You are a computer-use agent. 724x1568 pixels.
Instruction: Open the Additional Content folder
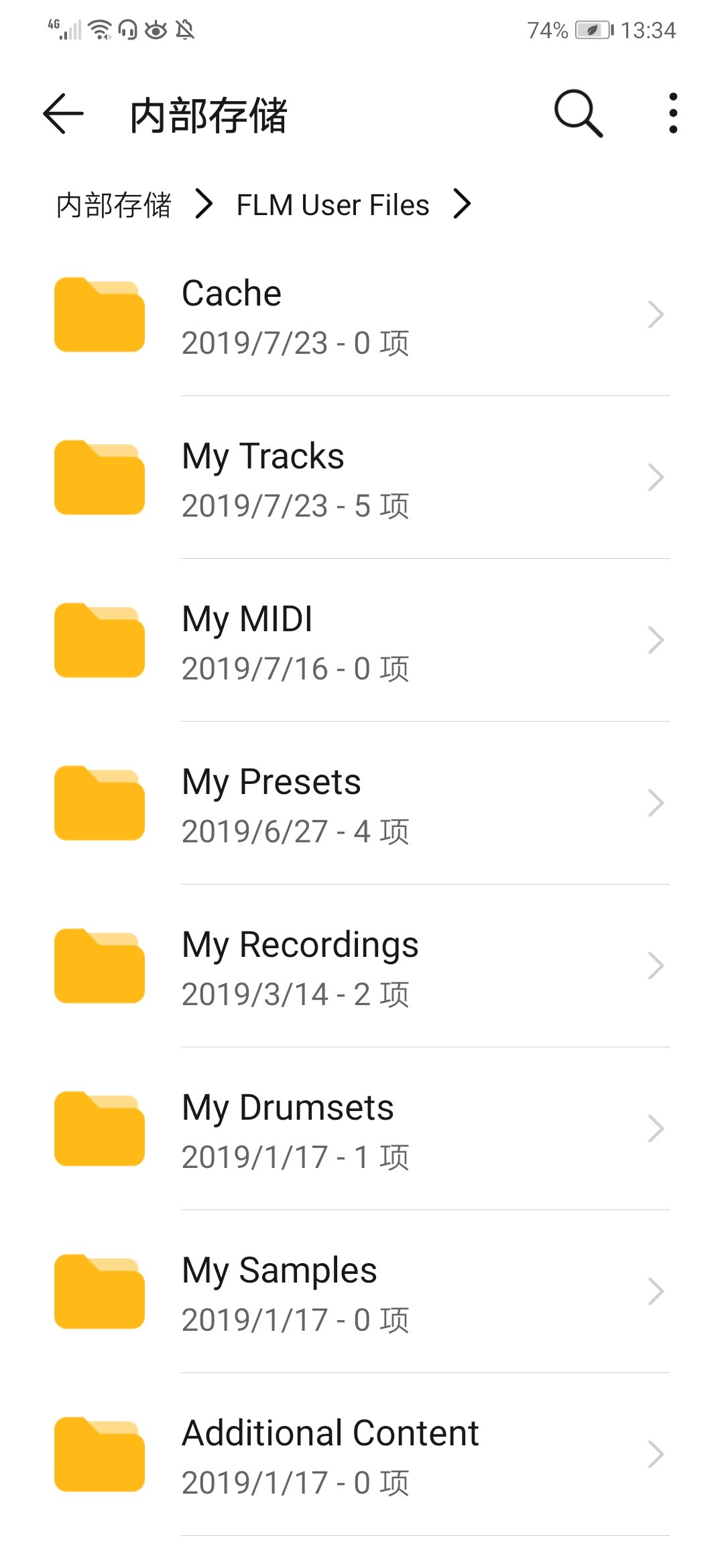(362, 1455)
